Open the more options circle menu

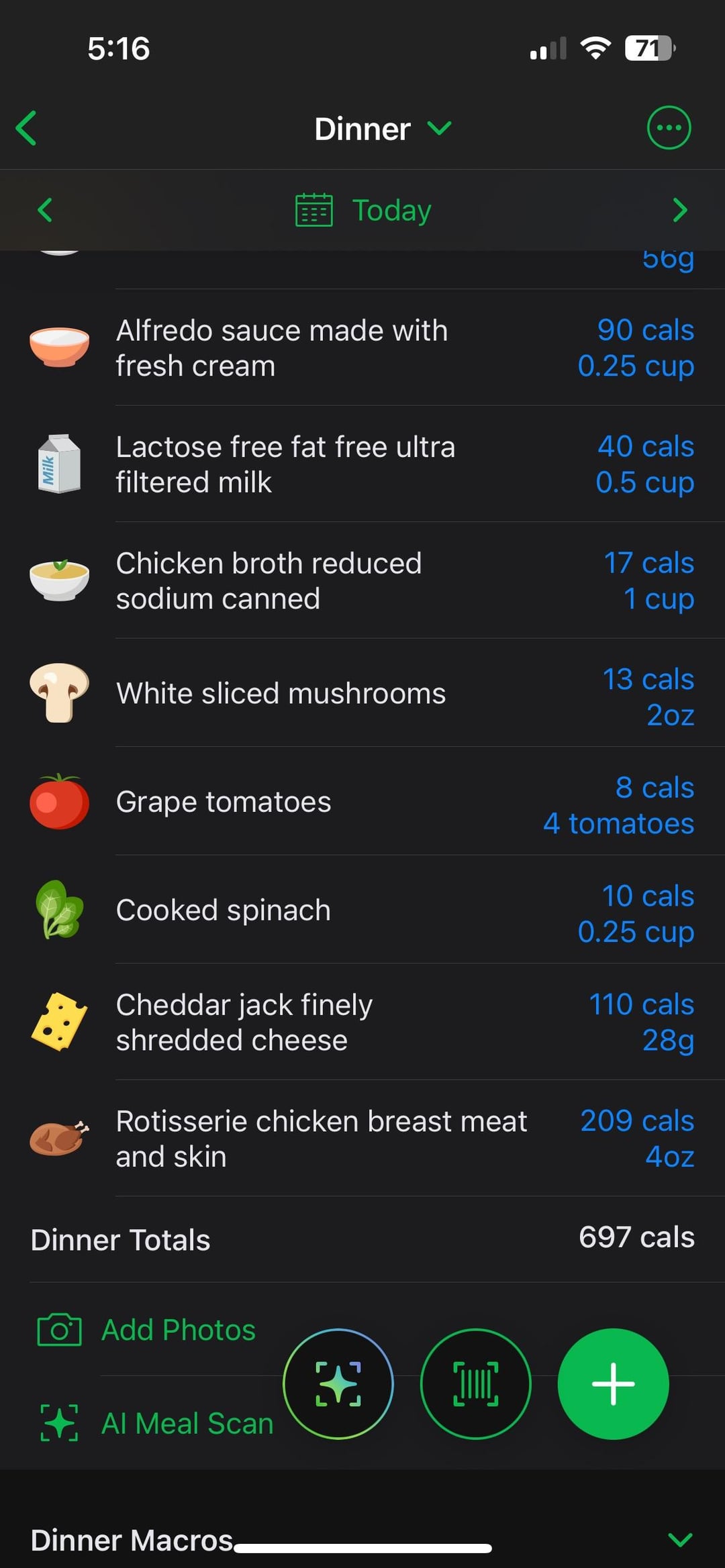point(669,127)
